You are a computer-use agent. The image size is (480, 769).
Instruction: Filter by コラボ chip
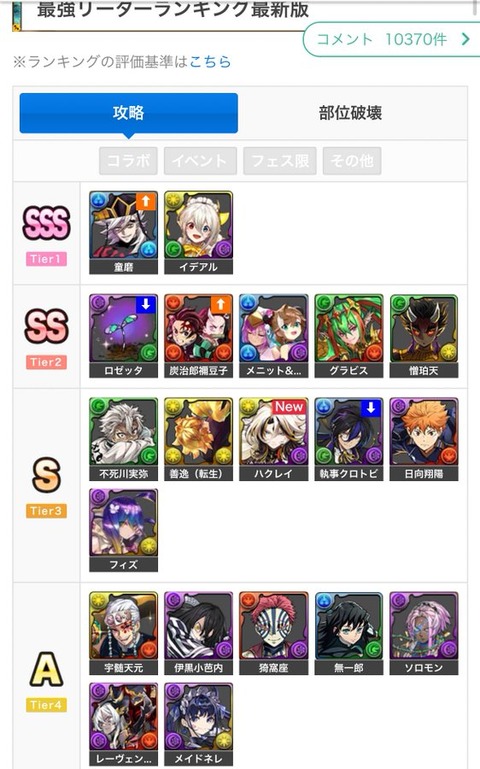[x=128, y=161]
